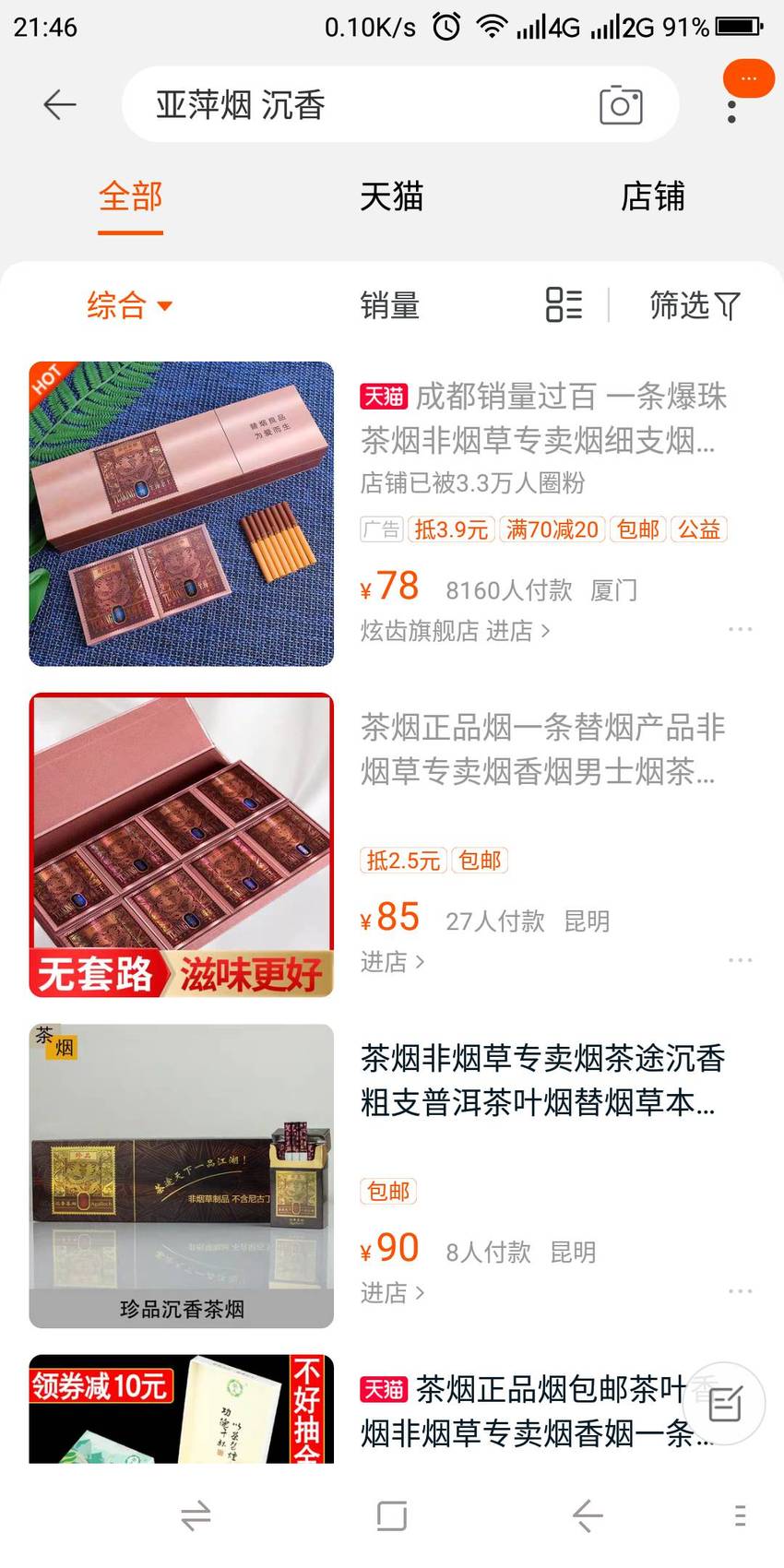
Task: Switch to the 店铺 tab
Action: tap(653, 196)
